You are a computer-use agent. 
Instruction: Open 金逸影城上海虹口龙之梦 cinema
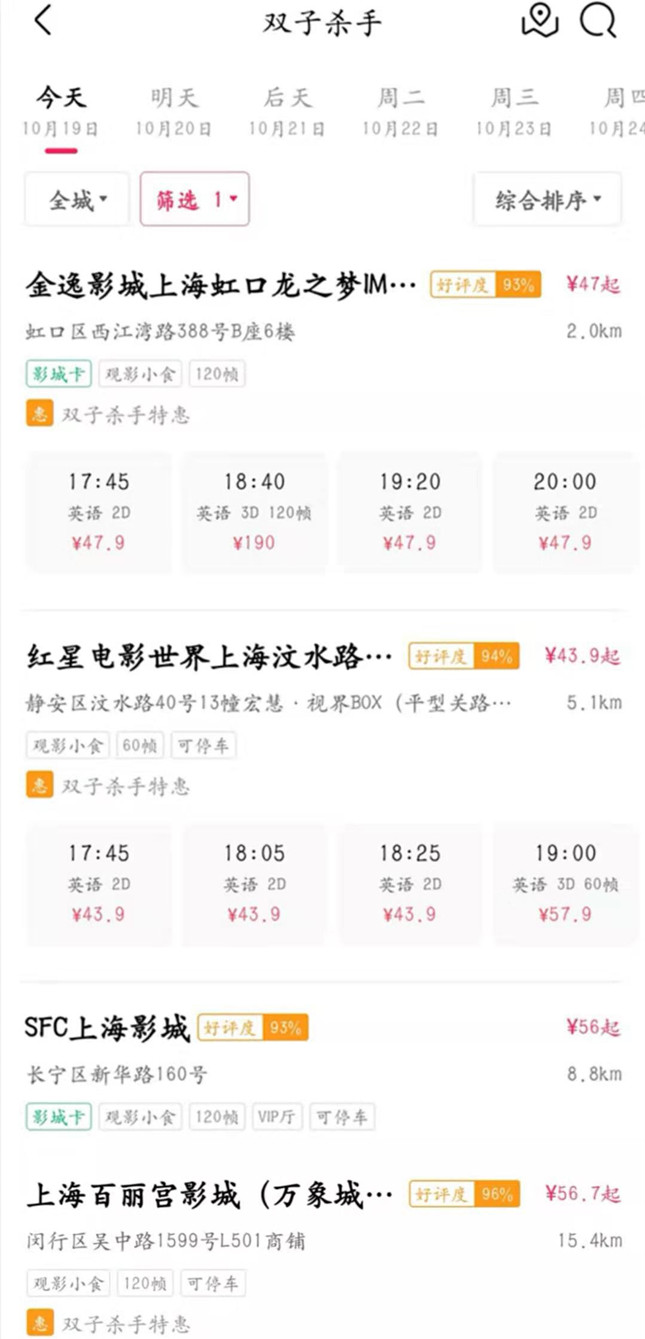220,286
